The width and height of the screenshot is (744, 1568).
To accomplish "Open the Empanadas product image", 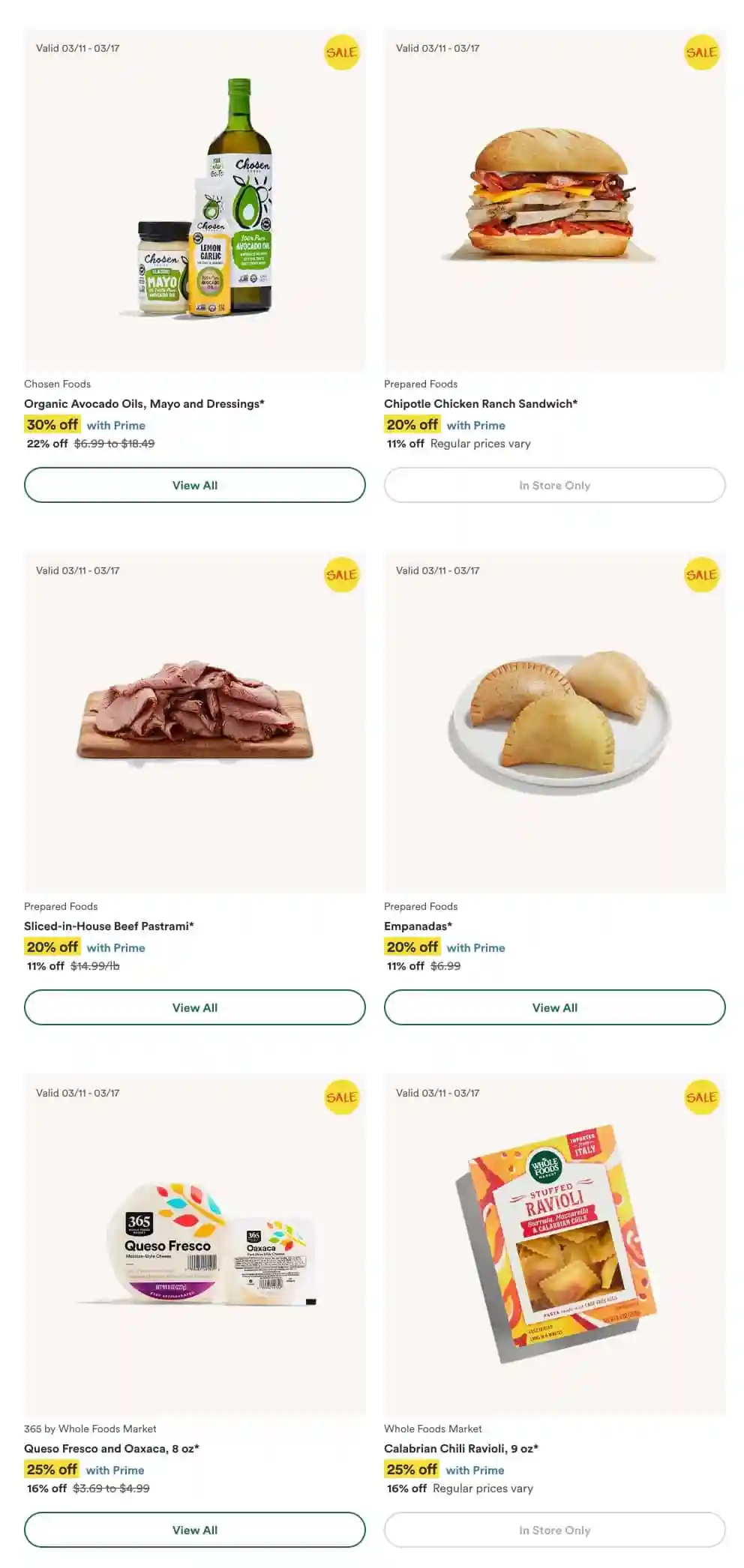I will coord(554,722).
